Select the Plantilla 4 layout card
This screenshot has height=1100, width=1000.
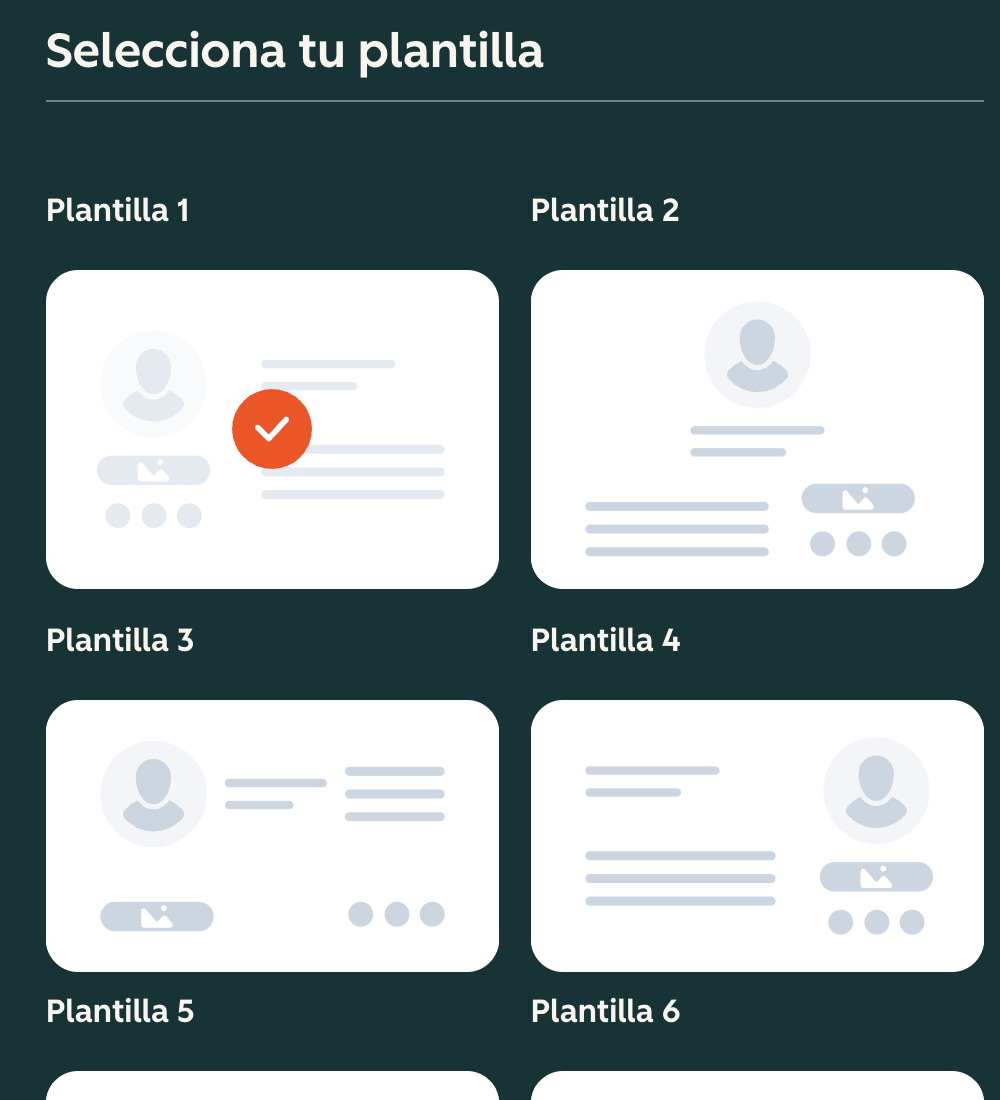(757, 835)
